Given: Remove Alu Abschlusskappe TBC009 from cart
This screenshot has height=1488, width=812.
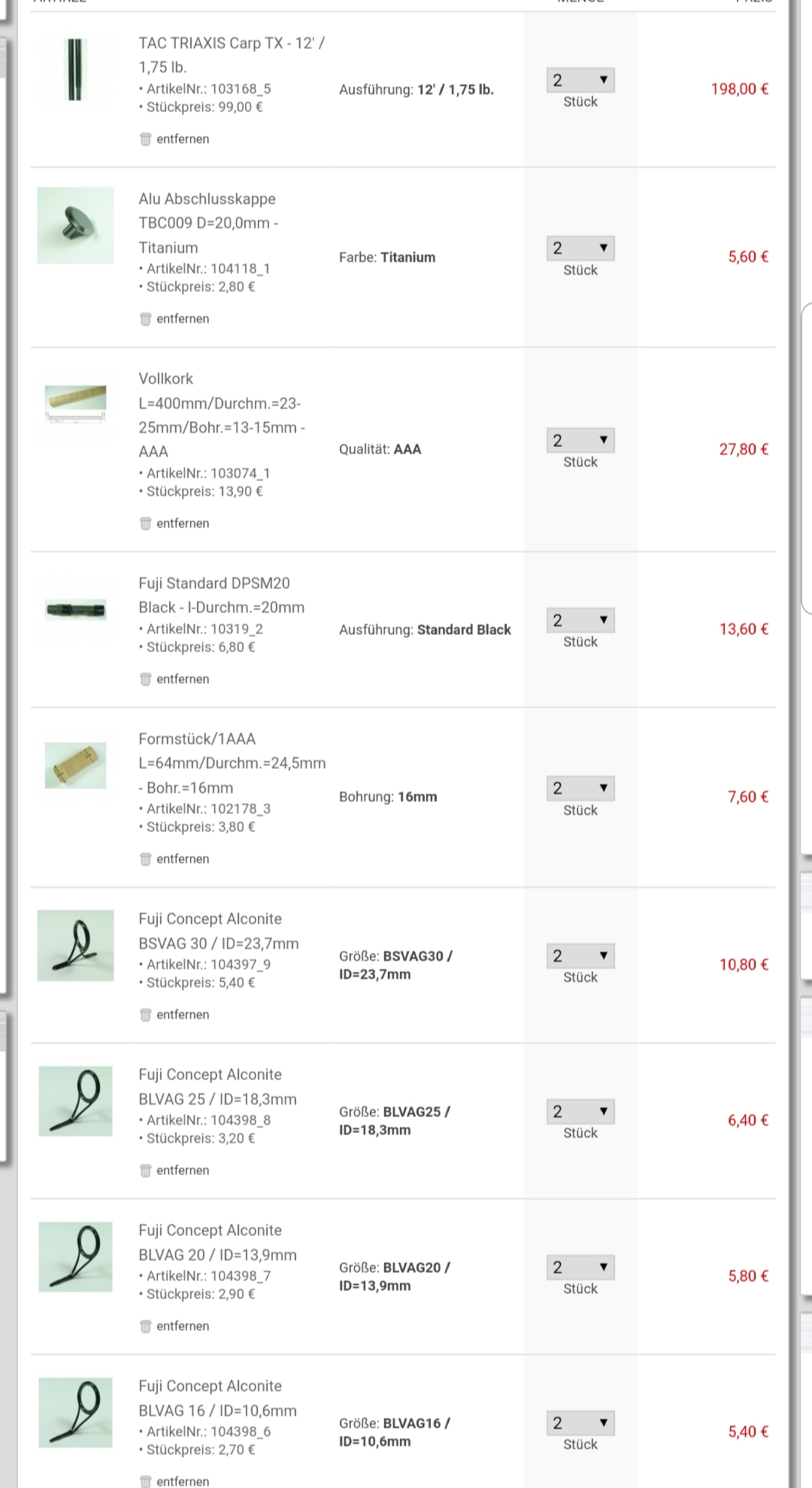Looking at the screenshot, I should tap(174, 319).
